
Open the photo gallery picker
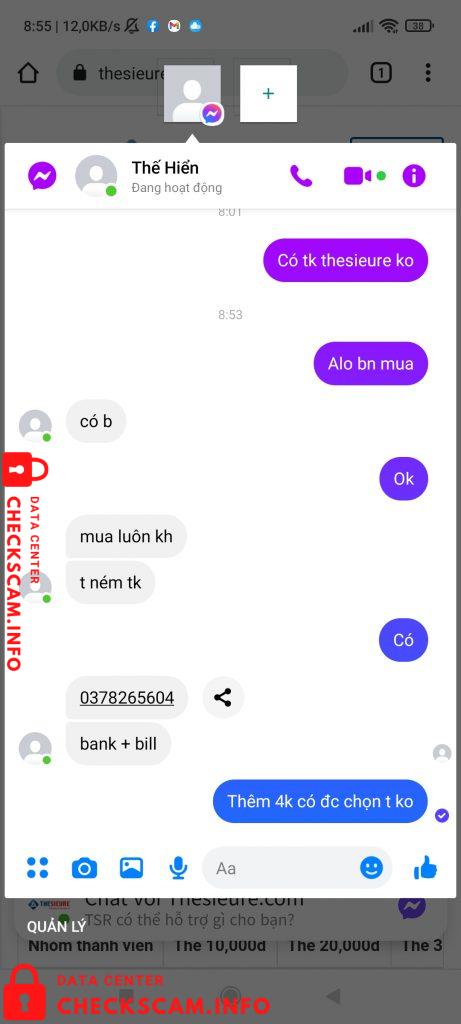[x=131, y=868]
